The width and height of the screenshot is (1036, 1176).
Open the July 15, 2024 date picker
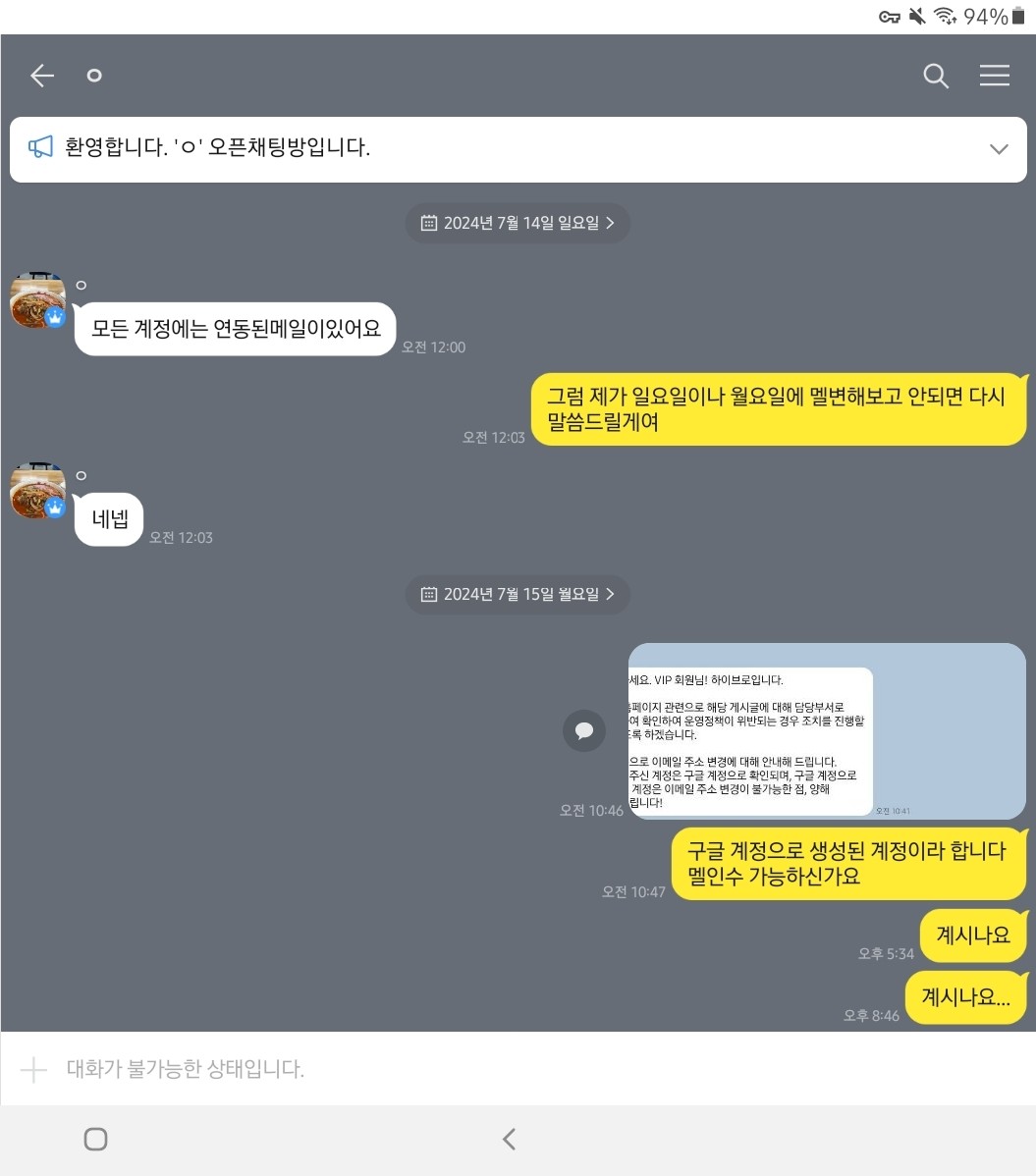(x=518, y=594)
